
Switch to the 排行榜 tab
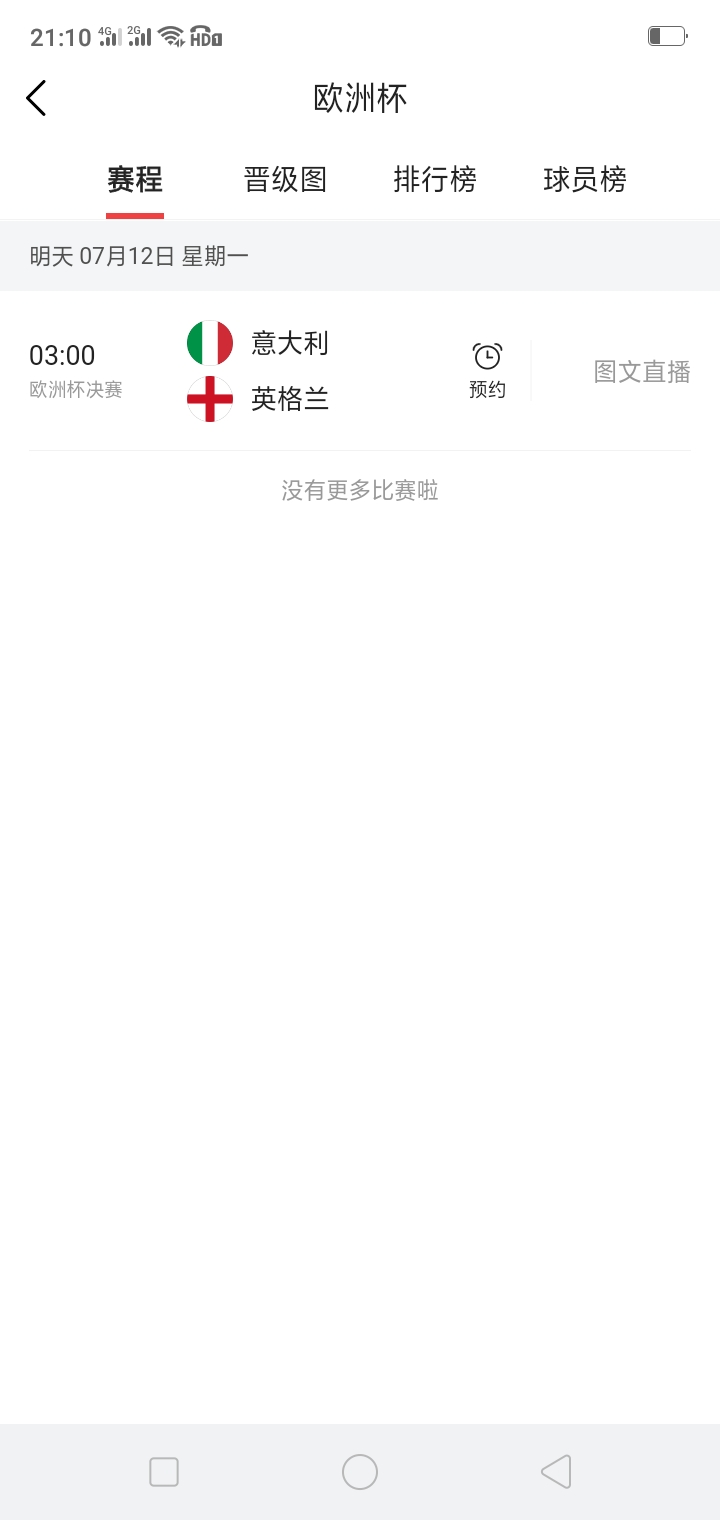[x=434, y=179]
